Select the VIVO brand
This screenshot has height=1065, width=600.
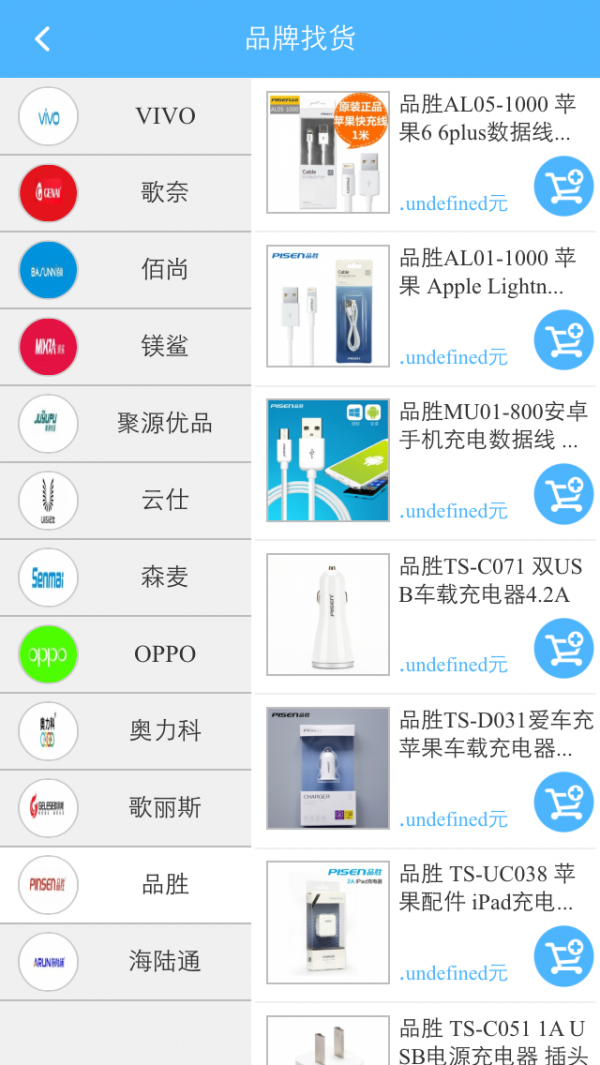pos(125,116)
